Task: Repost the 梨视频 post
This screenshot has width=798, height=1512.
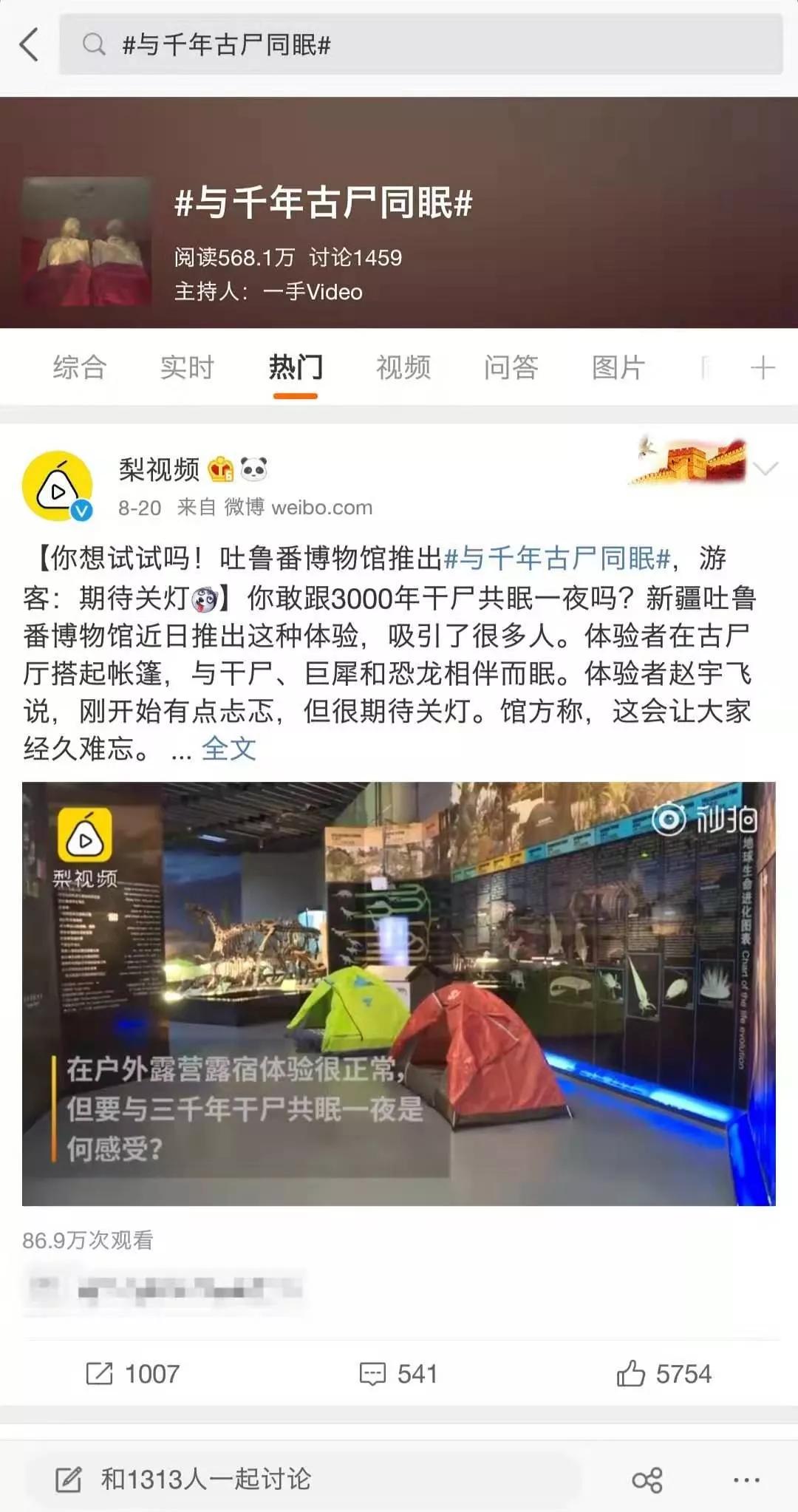Action: coord(133,1374)
